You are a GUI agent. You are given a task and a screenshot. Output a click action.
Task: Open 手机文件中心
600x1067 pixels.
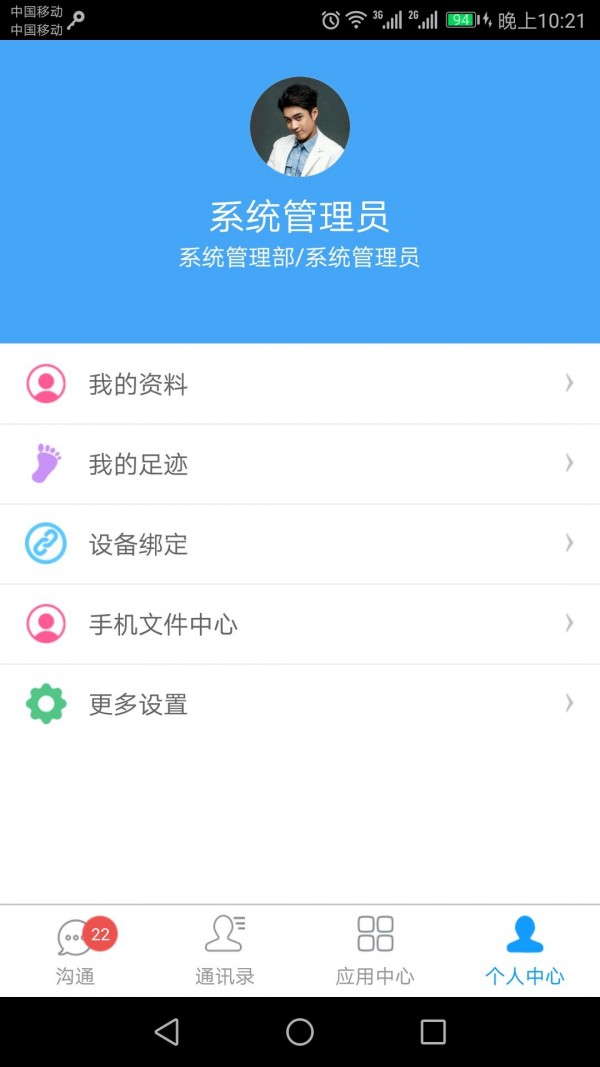tap(300, 624)
